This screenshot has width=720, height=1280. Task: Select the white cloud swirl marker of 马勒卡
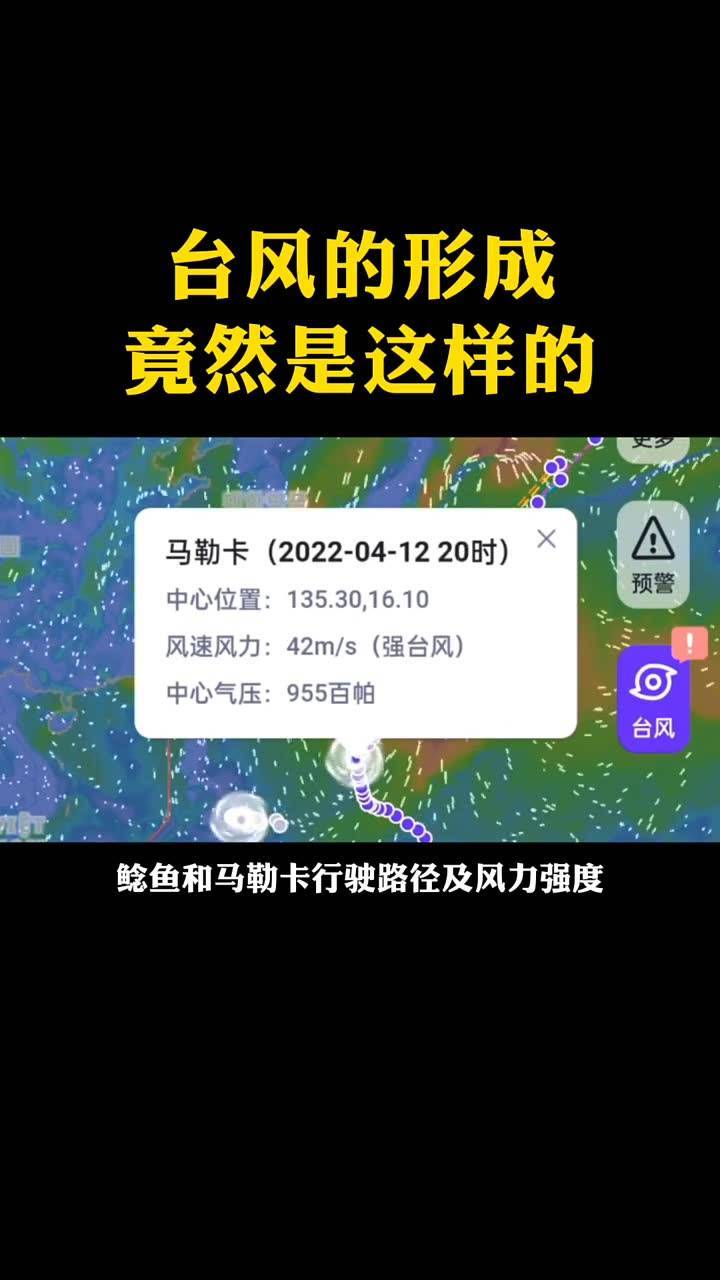[352, 762]
